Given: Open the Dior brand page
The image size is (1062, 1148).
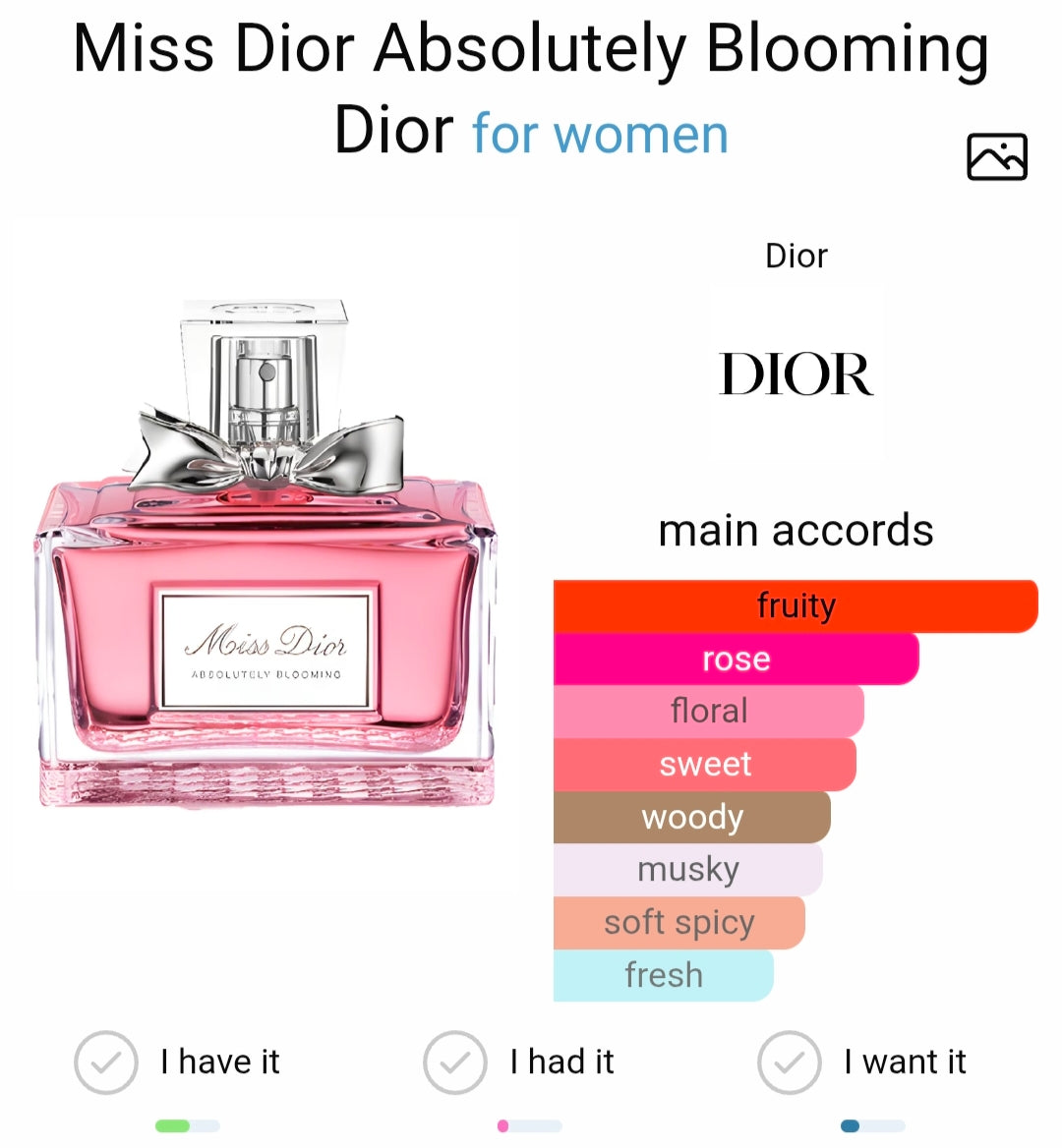Looking at the screenshot, I should [x=796, y=374].
